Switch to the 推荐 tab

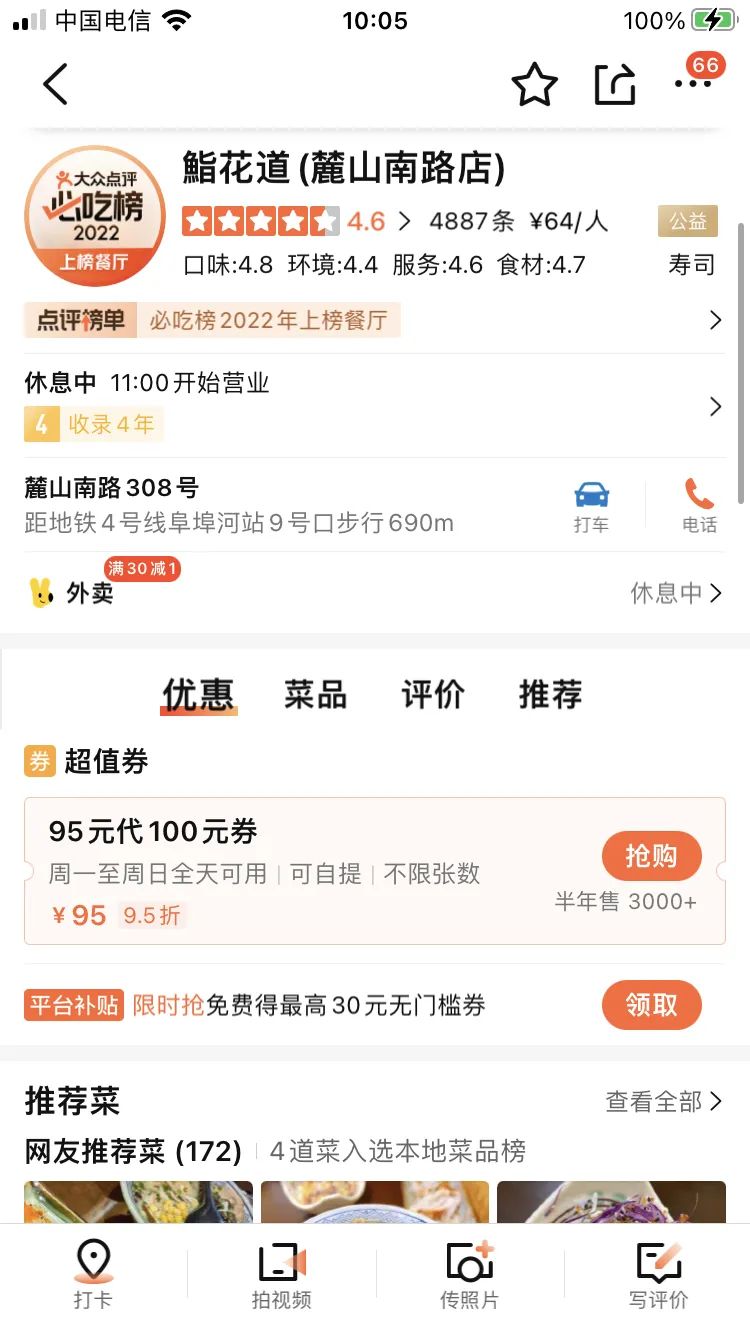(x=550, y=694)
